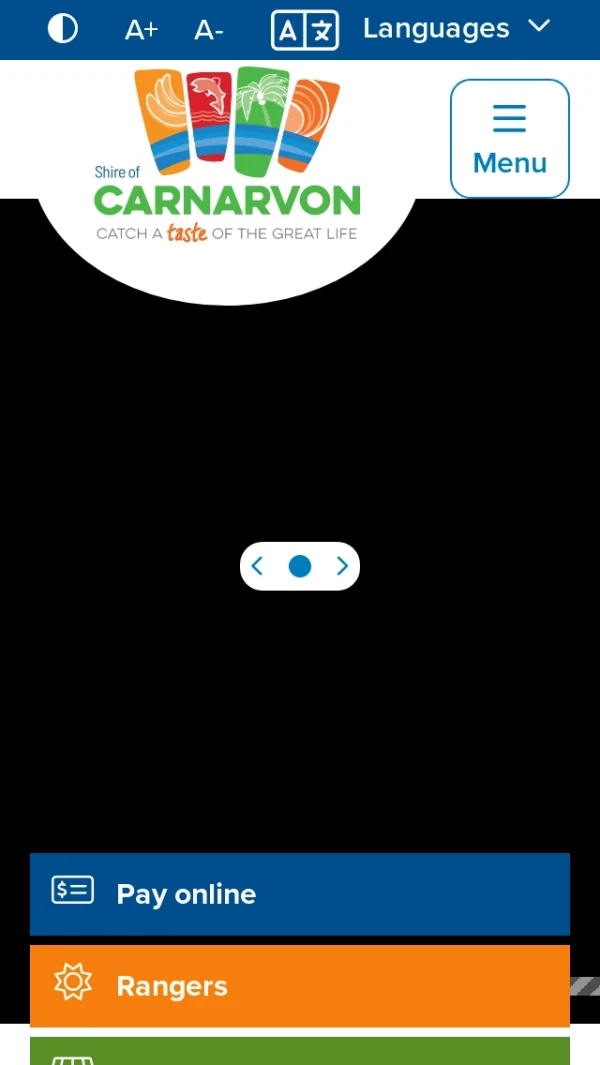Toggle the high contrast mode icon
Screen dimensions: 600x1065
click(63, 29)
